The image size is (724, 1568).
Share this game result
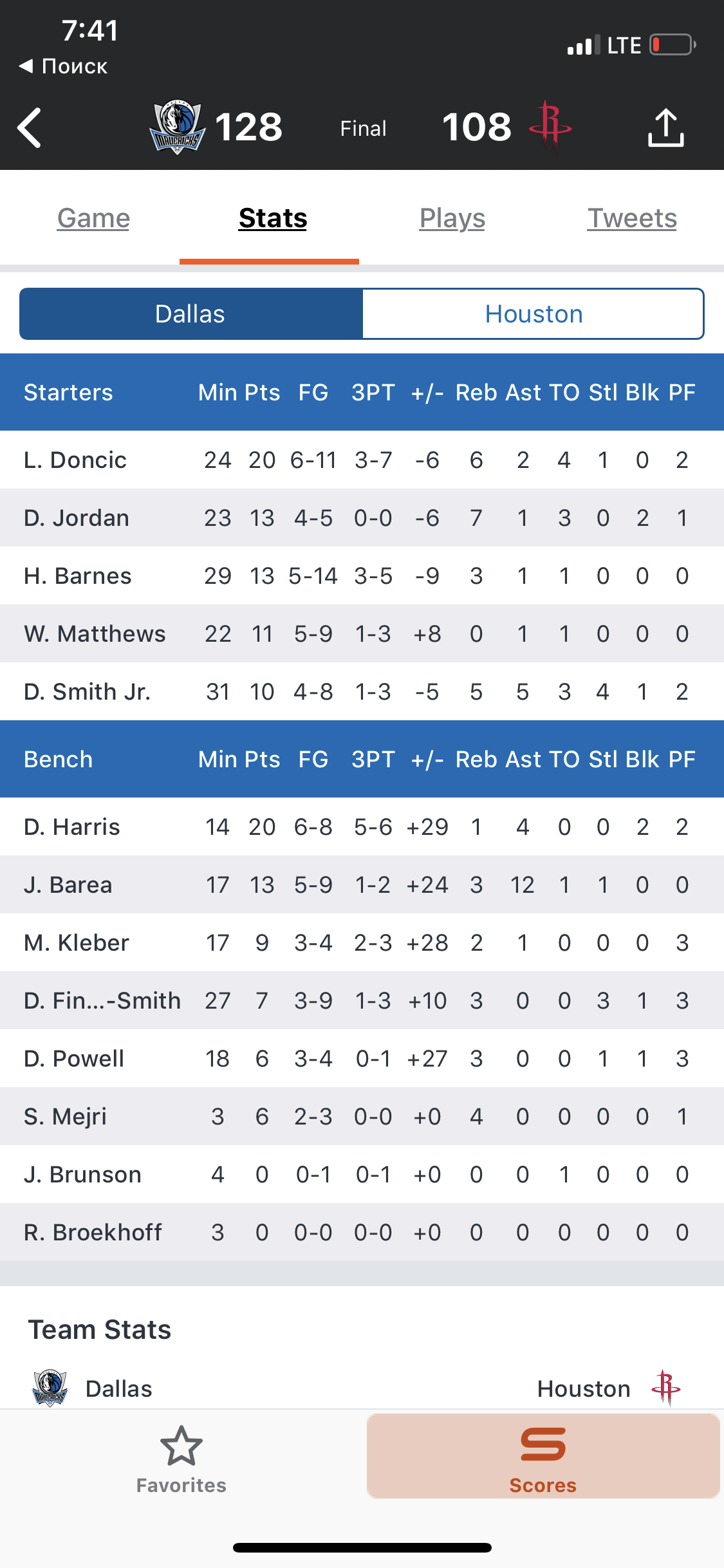coord(665,127)
